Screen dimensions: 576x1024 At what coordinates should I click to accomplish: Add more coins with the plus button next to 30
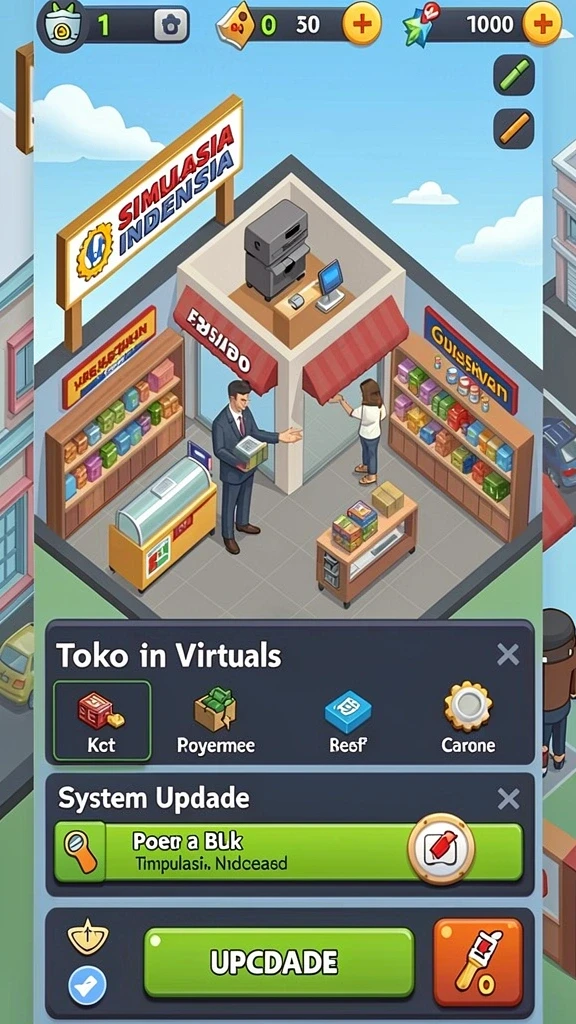361,25
